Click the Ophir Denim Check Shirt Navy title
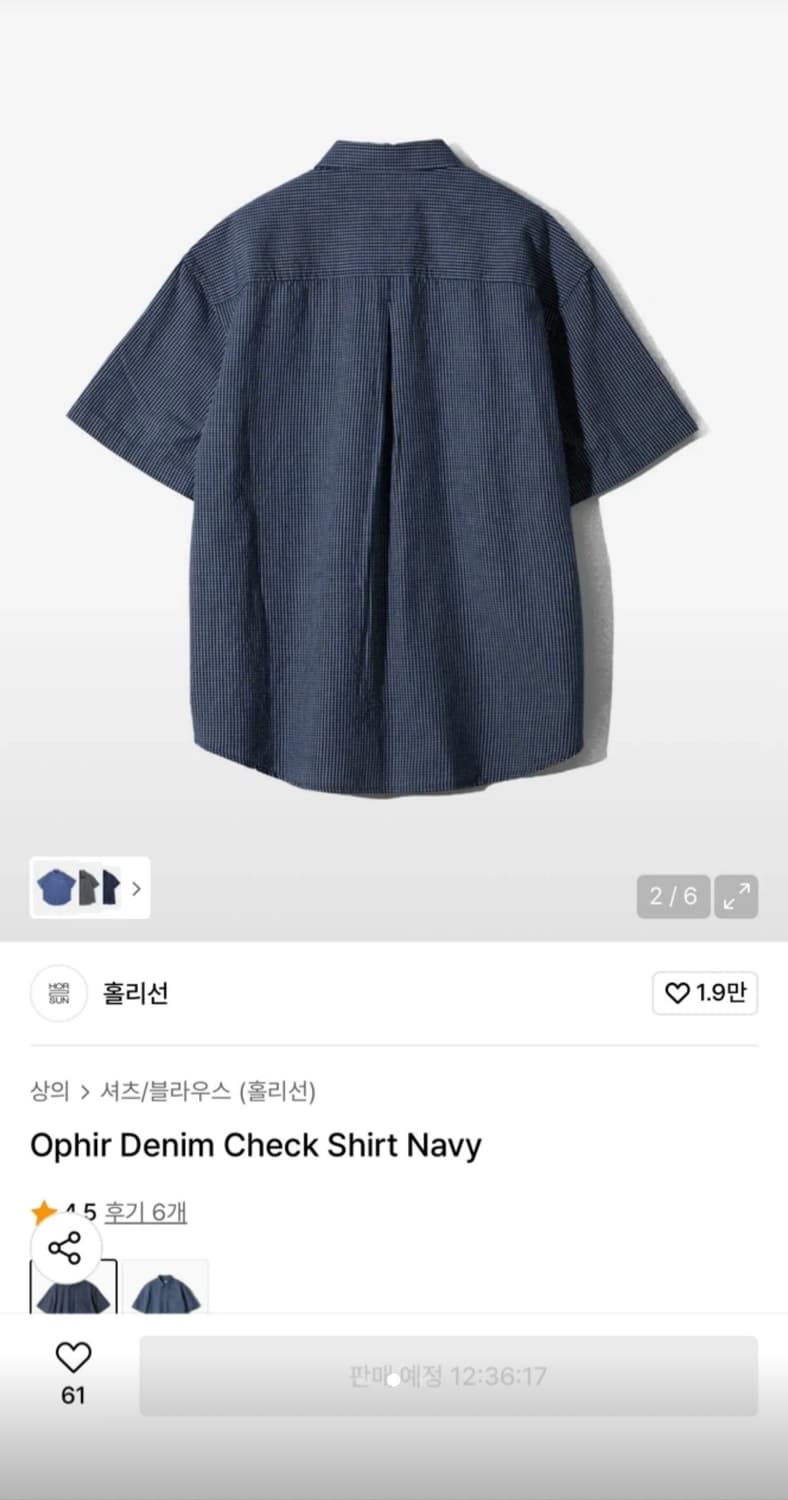Image resolution: width=788 pixels, height=1500 pixels. coord(254,1145)
